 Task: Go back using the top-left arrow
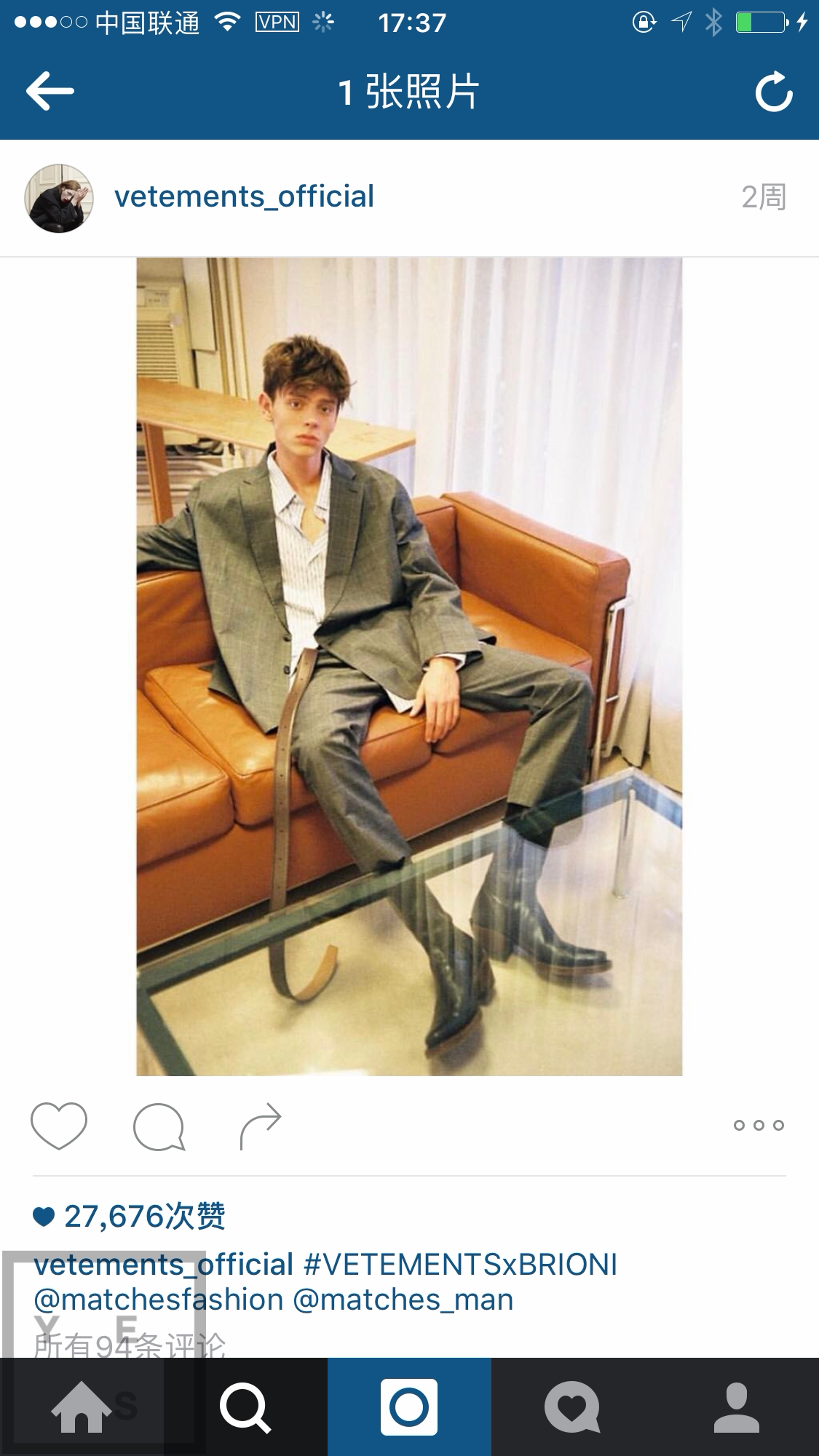50,91
